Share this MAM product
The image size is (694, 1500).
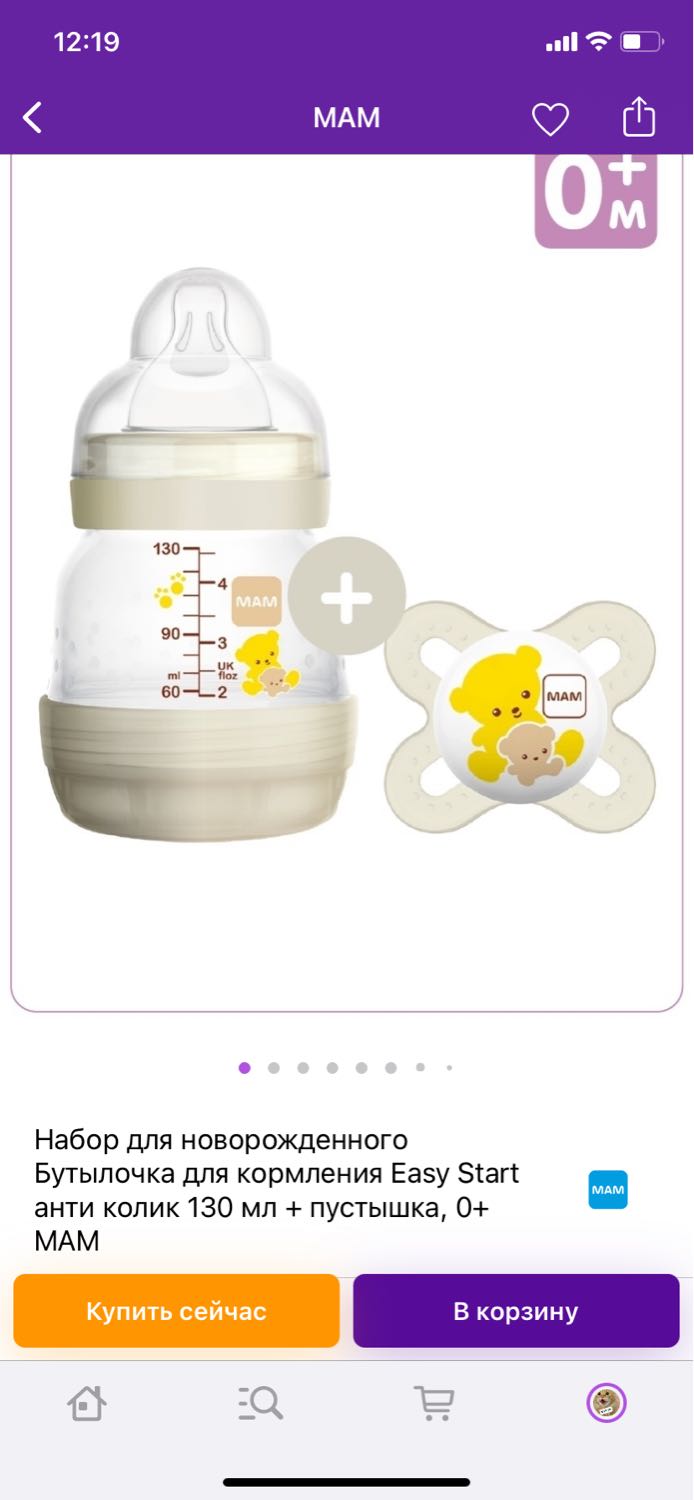click(x=639, y=116)
